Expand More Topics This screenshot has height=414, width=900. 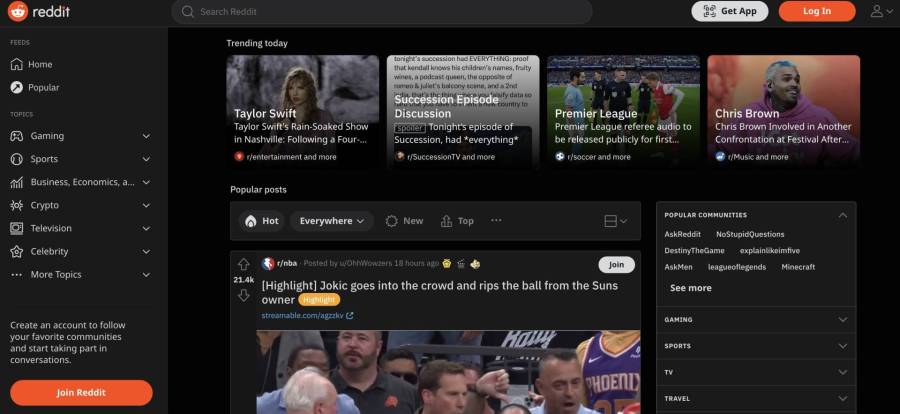click(x=80, y=275)
